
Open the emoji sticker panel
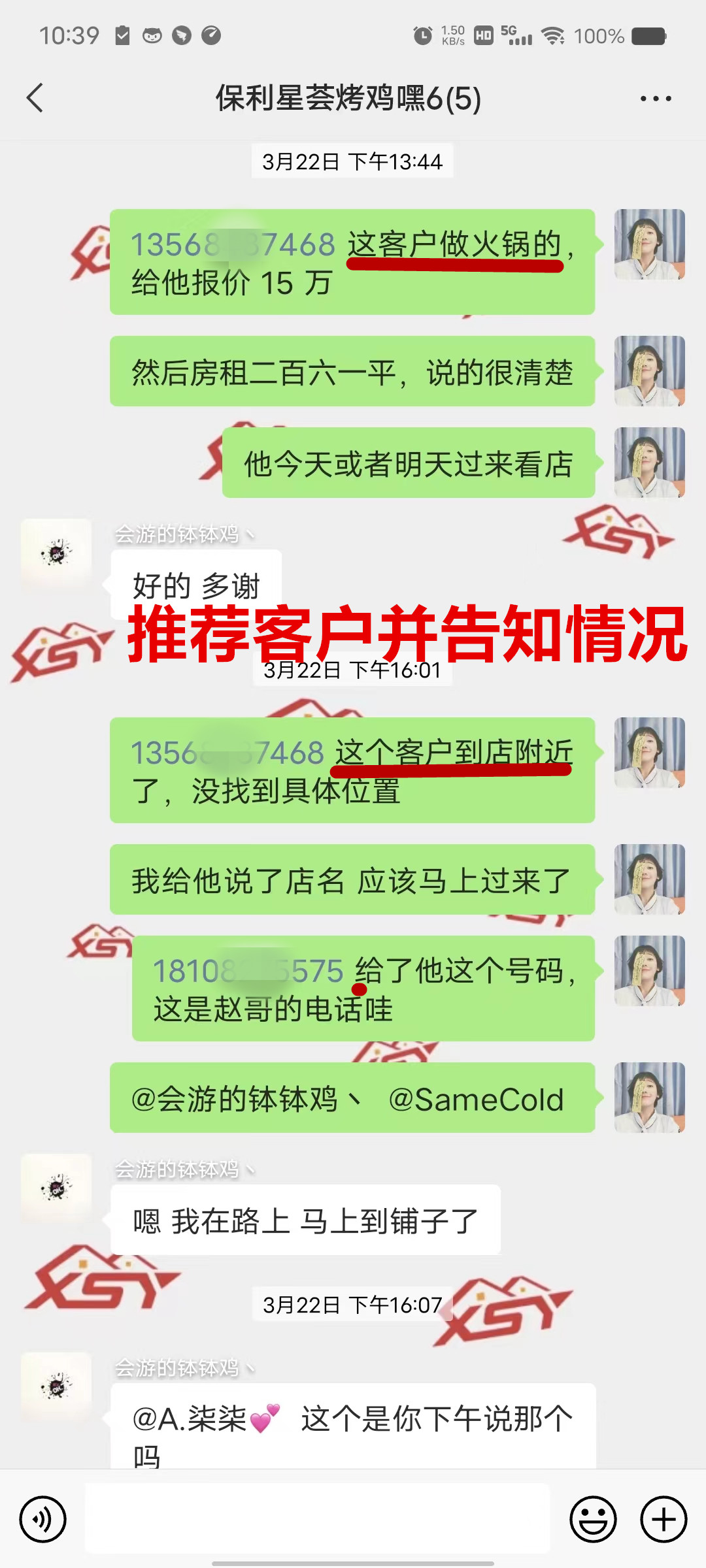[x=593, y=1519]
